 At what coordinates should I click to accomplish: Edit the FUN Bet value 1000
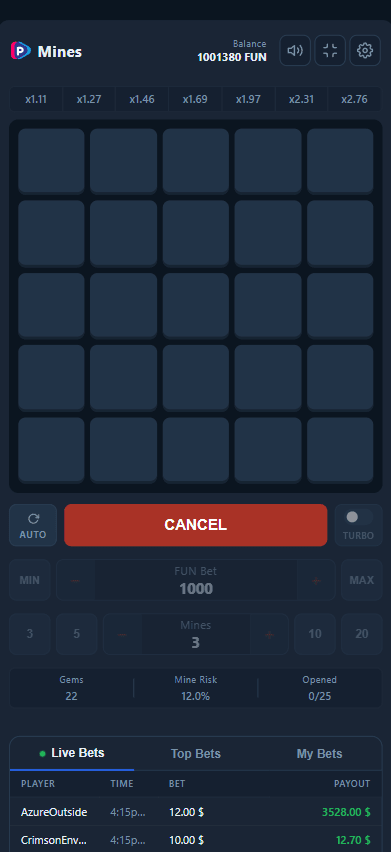tap(196, 580)
